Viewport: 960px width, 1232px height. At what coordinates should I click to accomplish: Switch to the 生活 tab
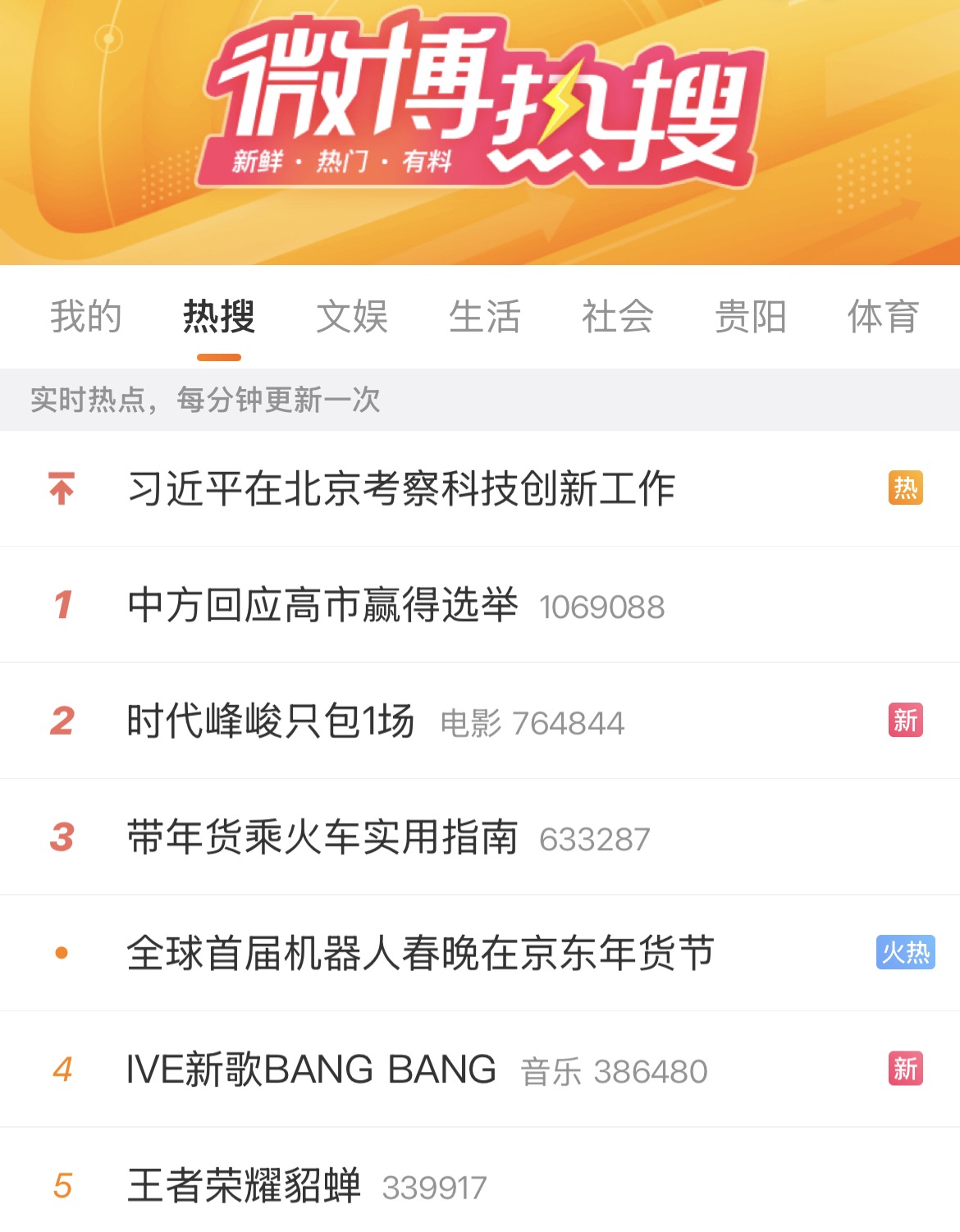(485, 317)
